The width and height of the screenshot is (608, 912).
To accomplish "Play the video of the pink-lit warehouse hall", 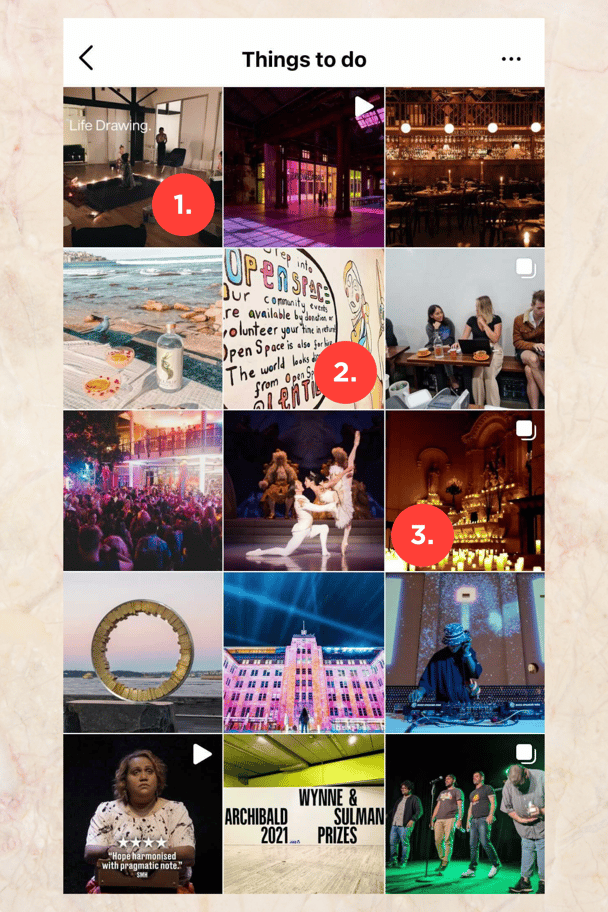I will [304, 167].
